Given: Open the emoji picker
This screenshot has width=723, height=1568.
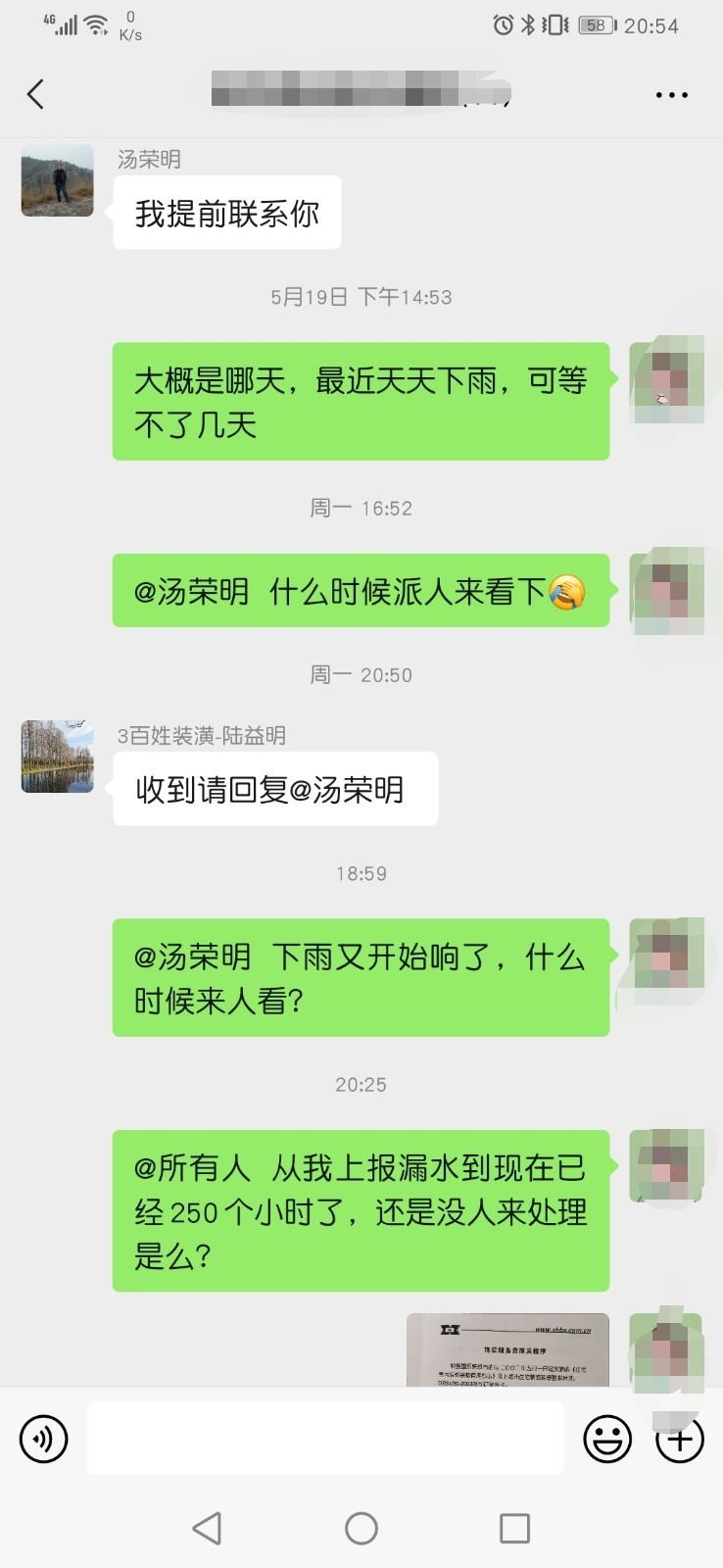Looking at the screenshot, I should [607, 1439].
